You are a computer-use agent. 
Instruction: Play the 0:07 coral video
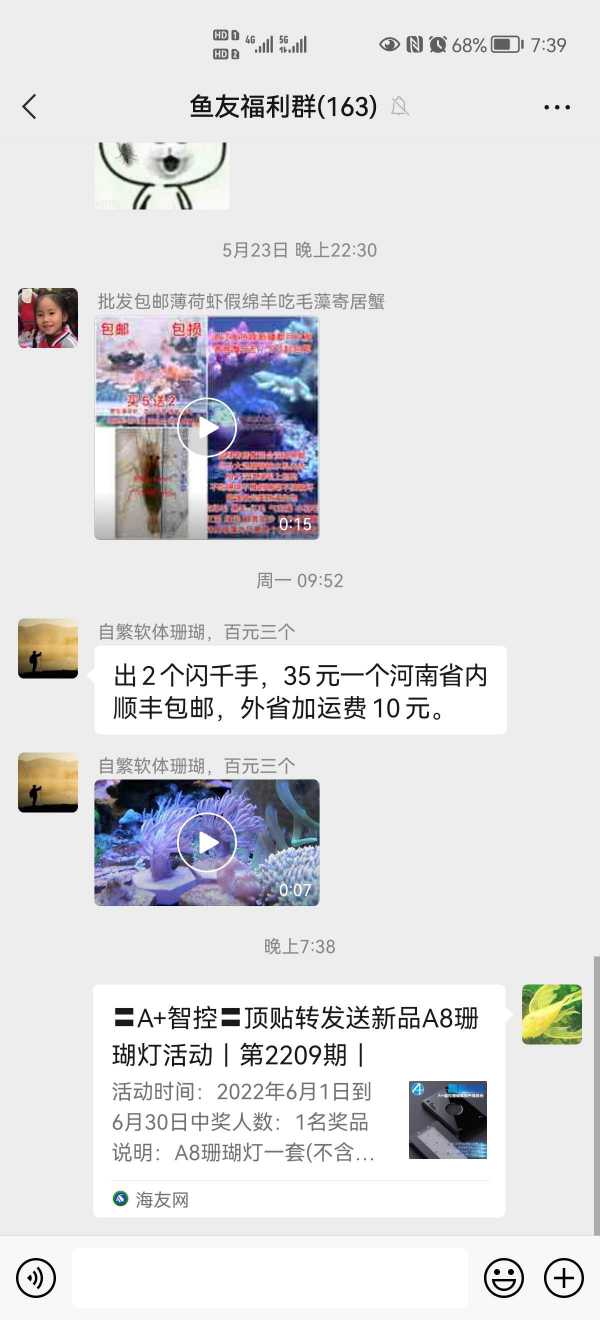207,842
